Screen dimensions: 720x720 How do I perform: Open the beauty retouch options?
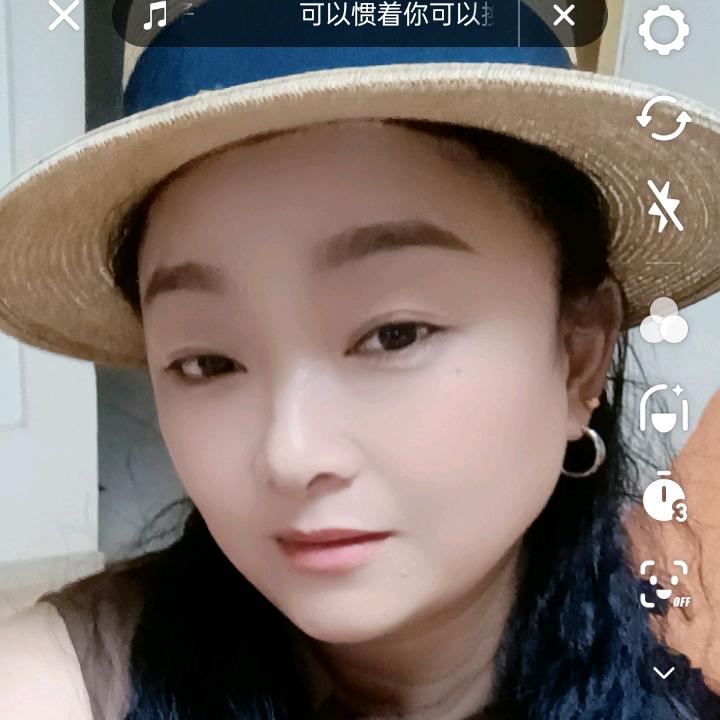tap(664, 409)
